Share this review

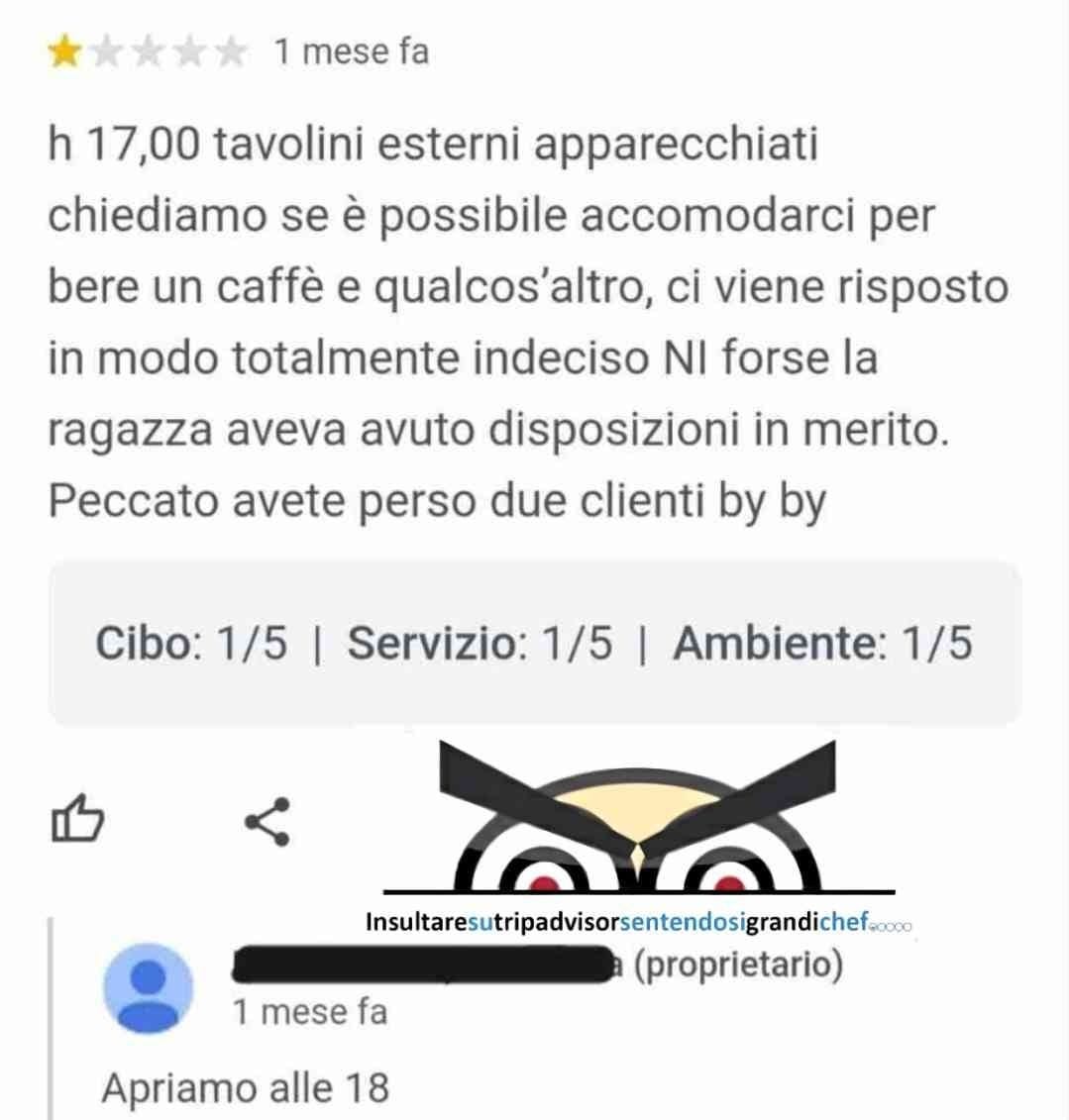[267, 821]
